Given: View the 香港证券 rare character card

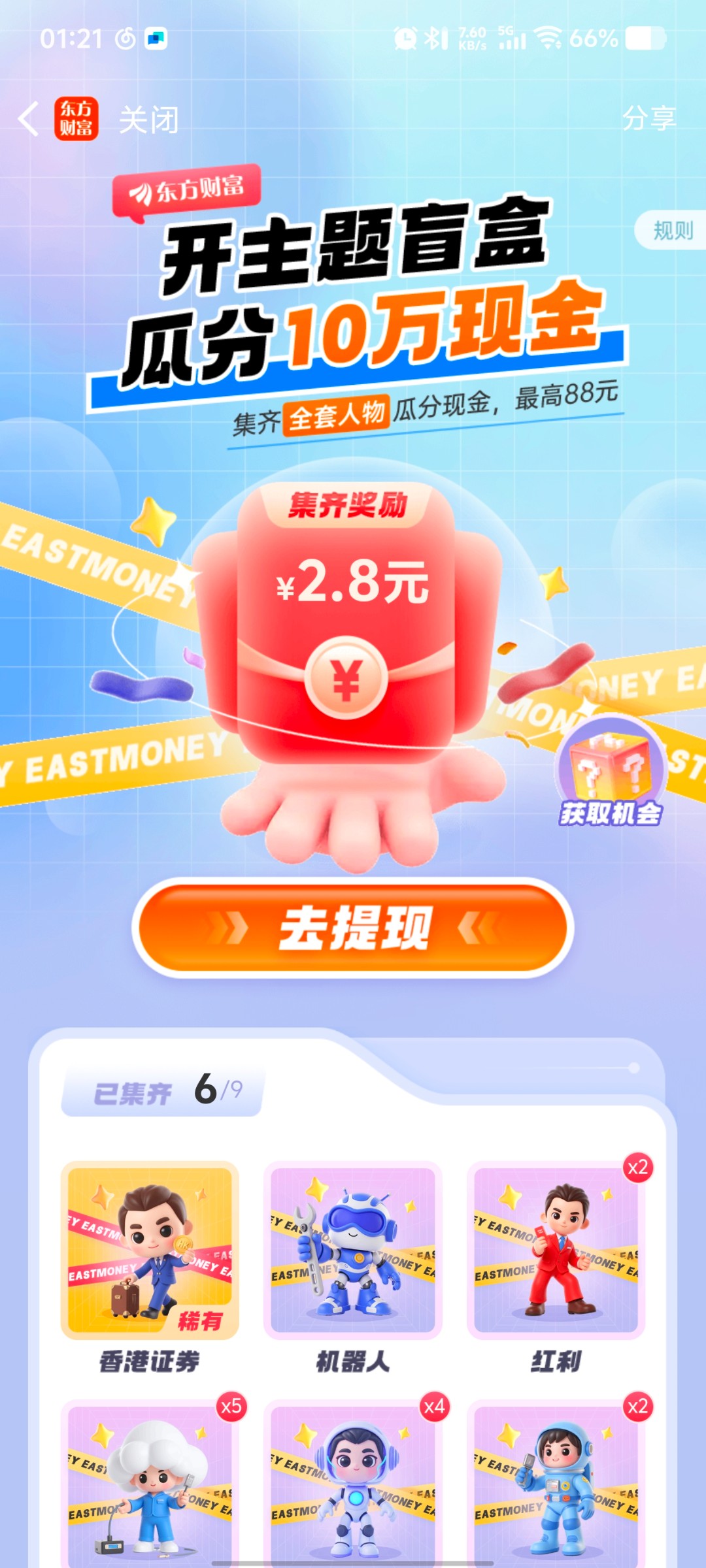Looking at the screenshot, I should point(150,1250).
